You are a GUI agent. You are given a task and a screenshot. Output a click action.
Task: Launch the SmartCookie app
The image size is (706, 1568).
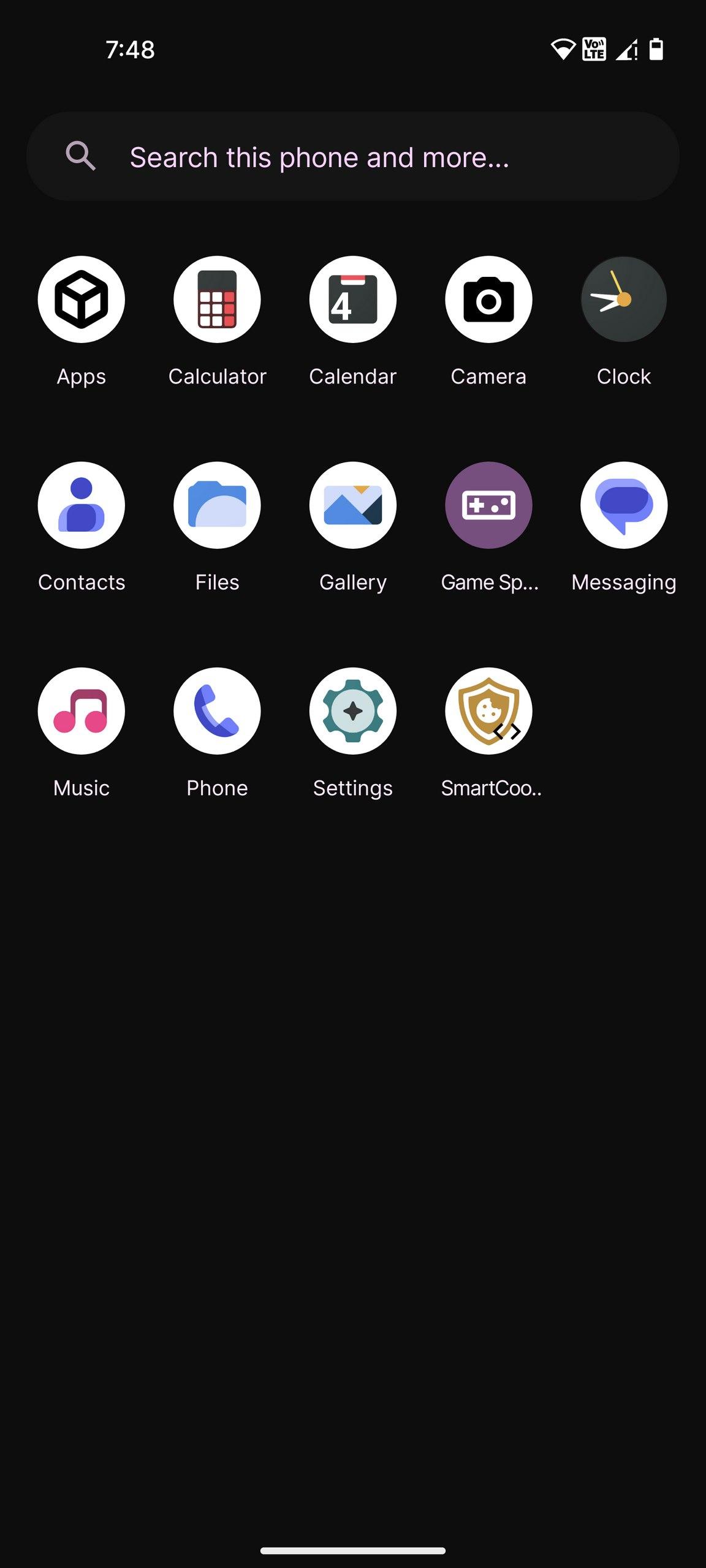point(488,711)
